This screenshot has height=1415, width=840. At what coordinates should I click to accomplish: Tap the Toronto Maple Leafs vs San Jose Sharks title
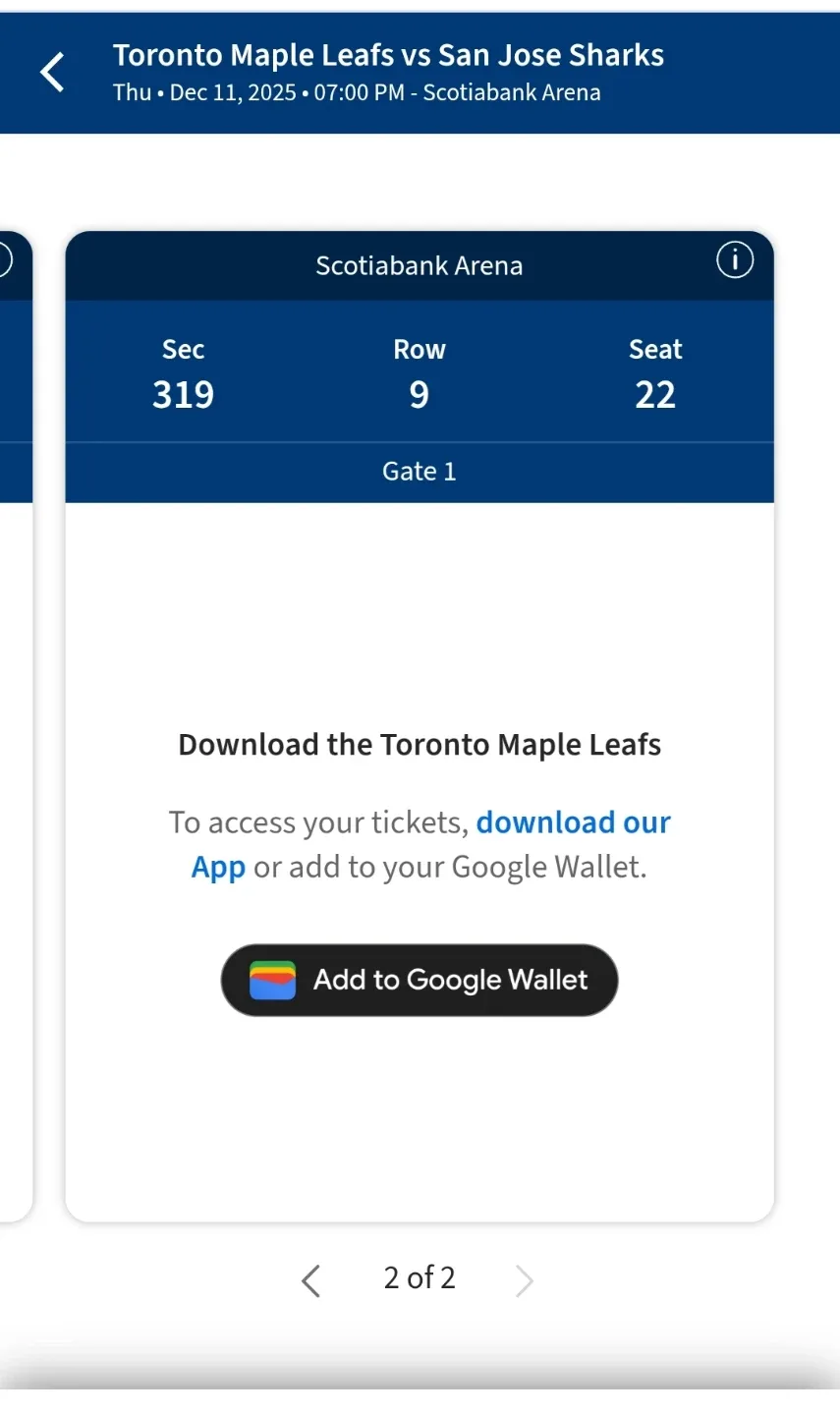(389, 55)
